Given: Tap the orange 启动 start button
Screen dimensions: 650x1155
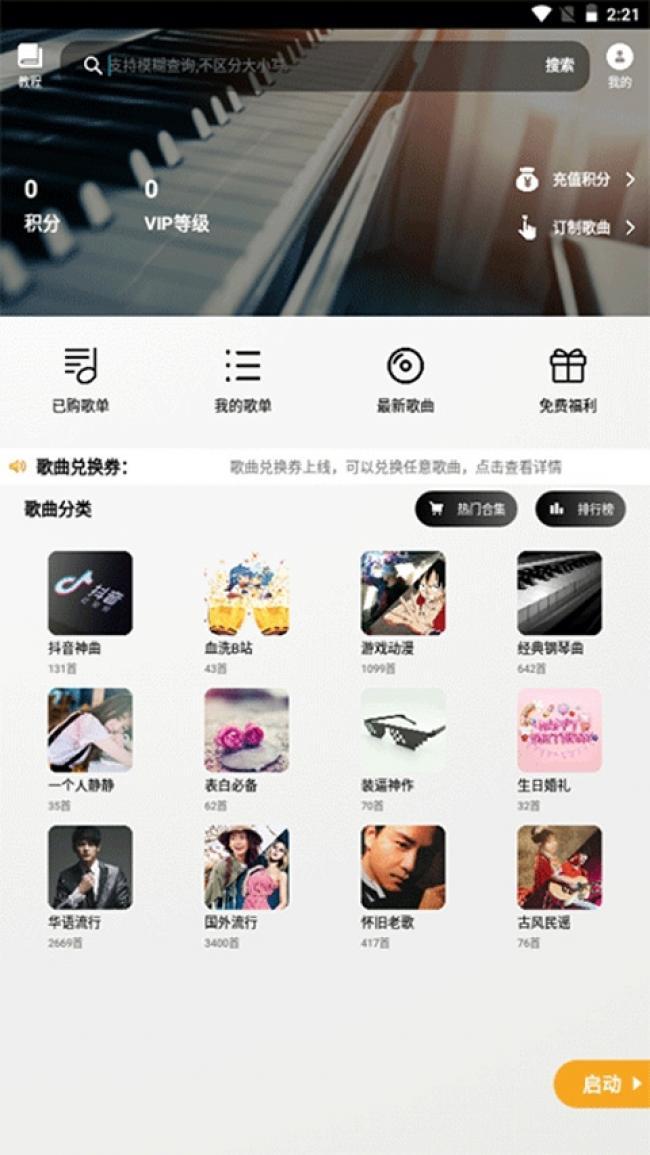Looking at the screenshot, I should (x=603, y=1084).
